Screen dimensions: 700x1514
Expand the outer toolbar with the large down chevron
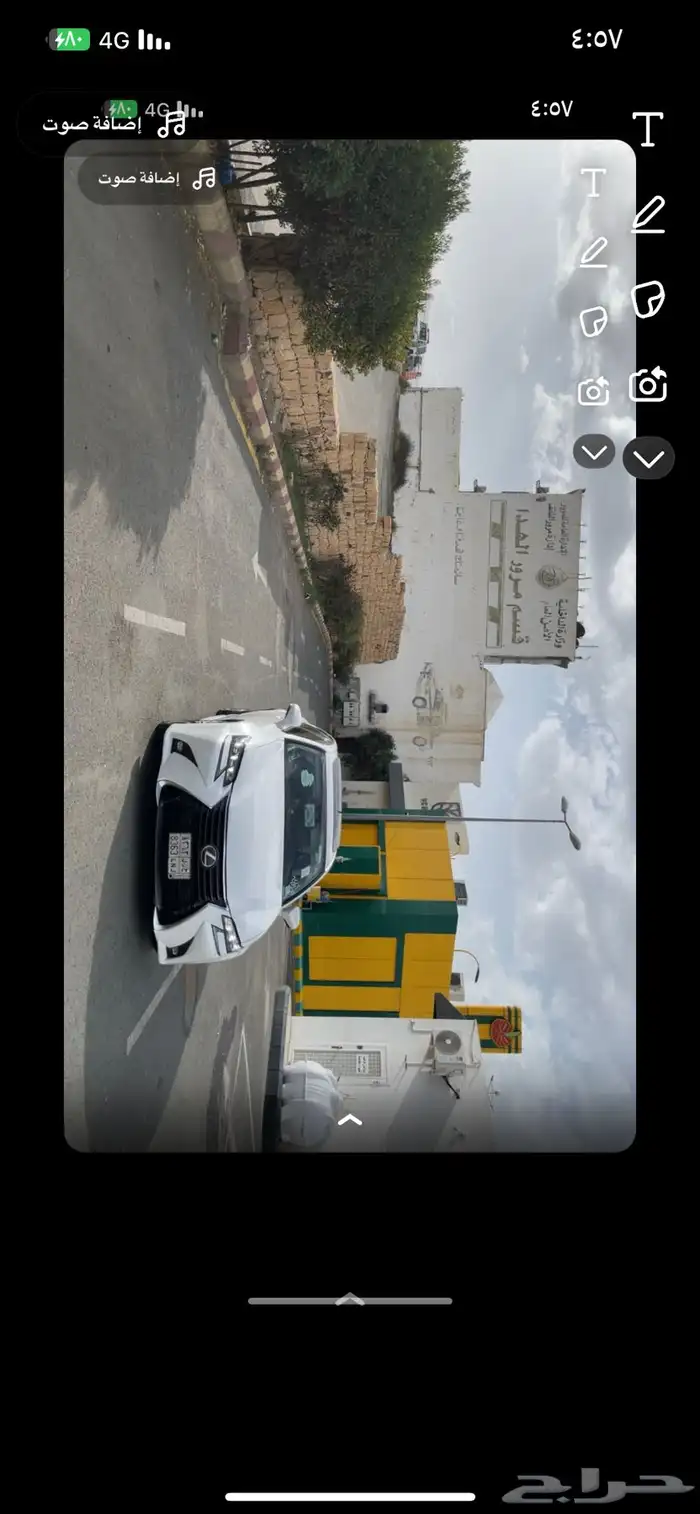point(649,459)
